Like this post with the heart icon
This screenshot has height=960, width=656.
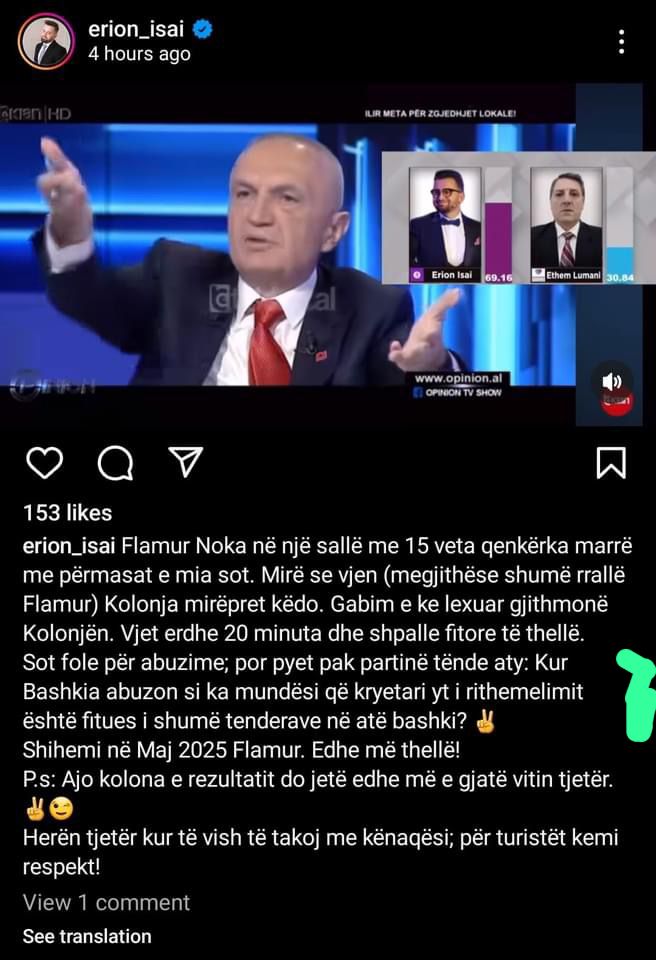(x=43, y=462)
